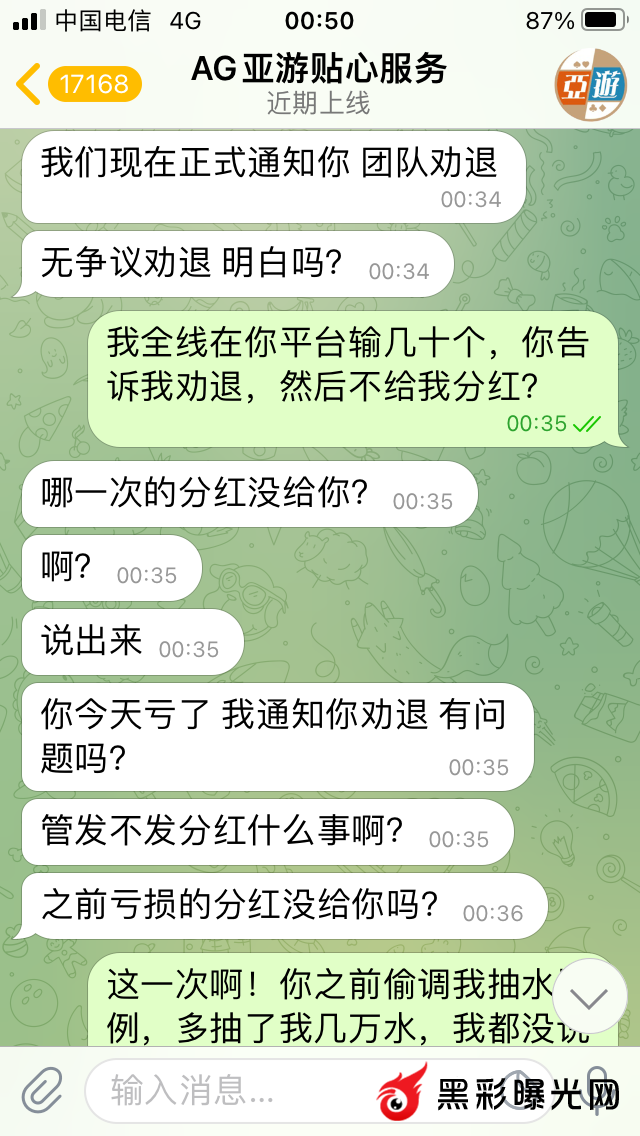This screenshot has width=640, height=1136.
Task: Tap the attach file paperclip icon
Action: 41,1088
